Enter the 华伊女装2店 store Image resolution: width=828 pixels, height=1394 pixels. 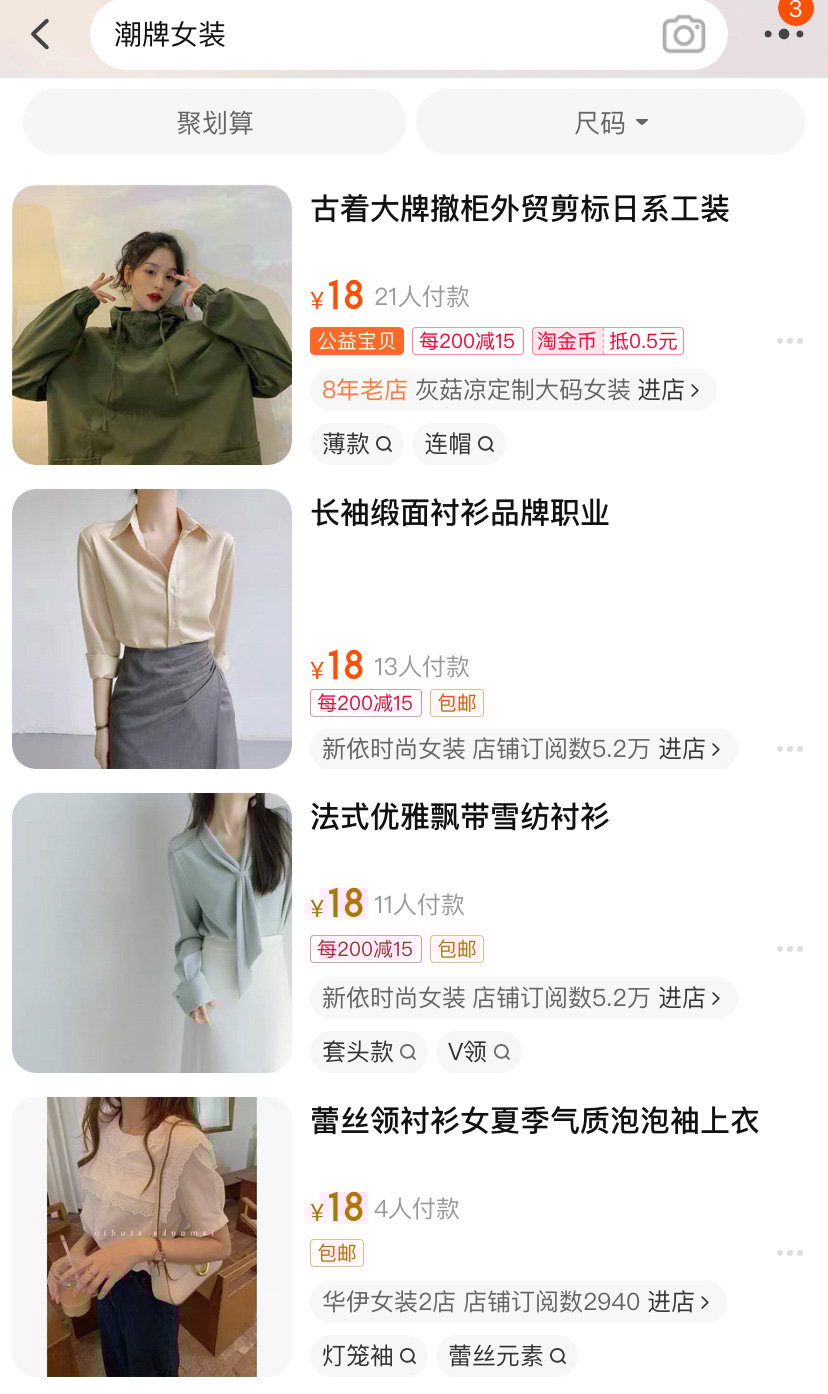(516, 1301)
